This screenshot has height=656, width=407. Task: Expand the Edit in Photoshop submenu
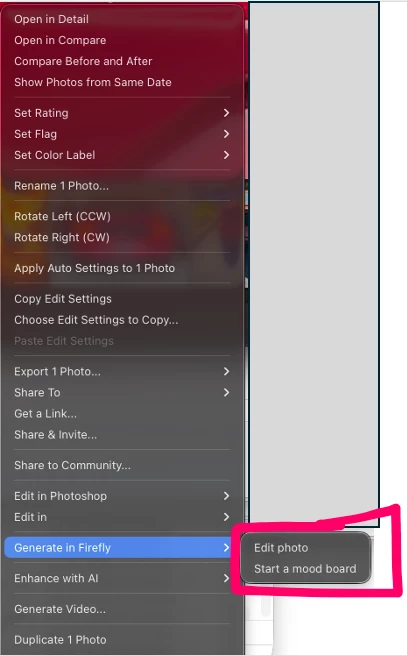[121, 496]
